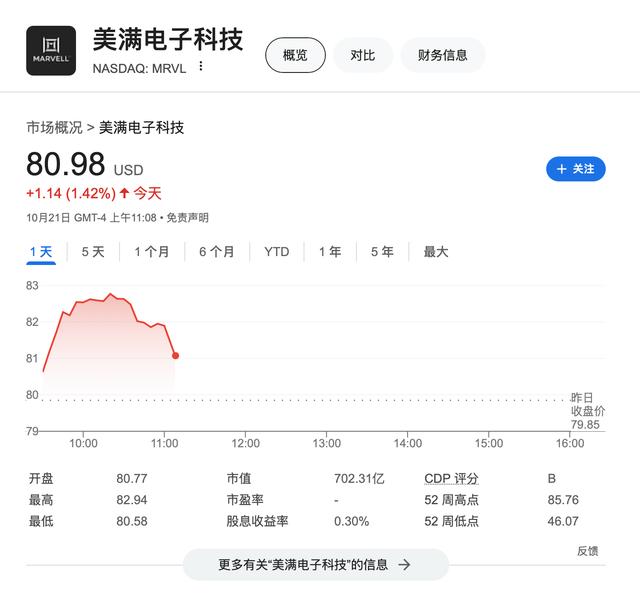Open the 免责声明 link
The image size is (640, 594).
point(187,218)
